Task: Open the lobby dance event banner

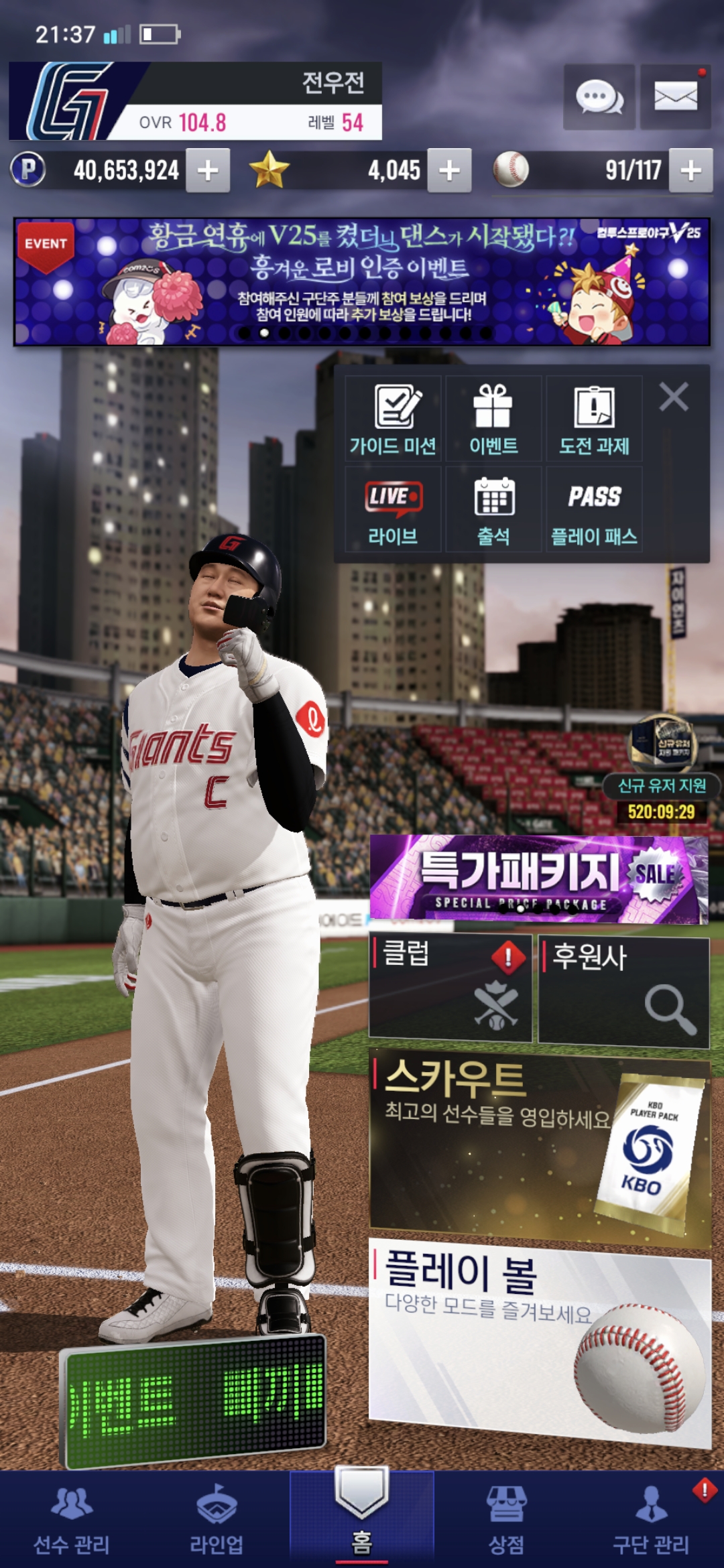Action: 362,282
